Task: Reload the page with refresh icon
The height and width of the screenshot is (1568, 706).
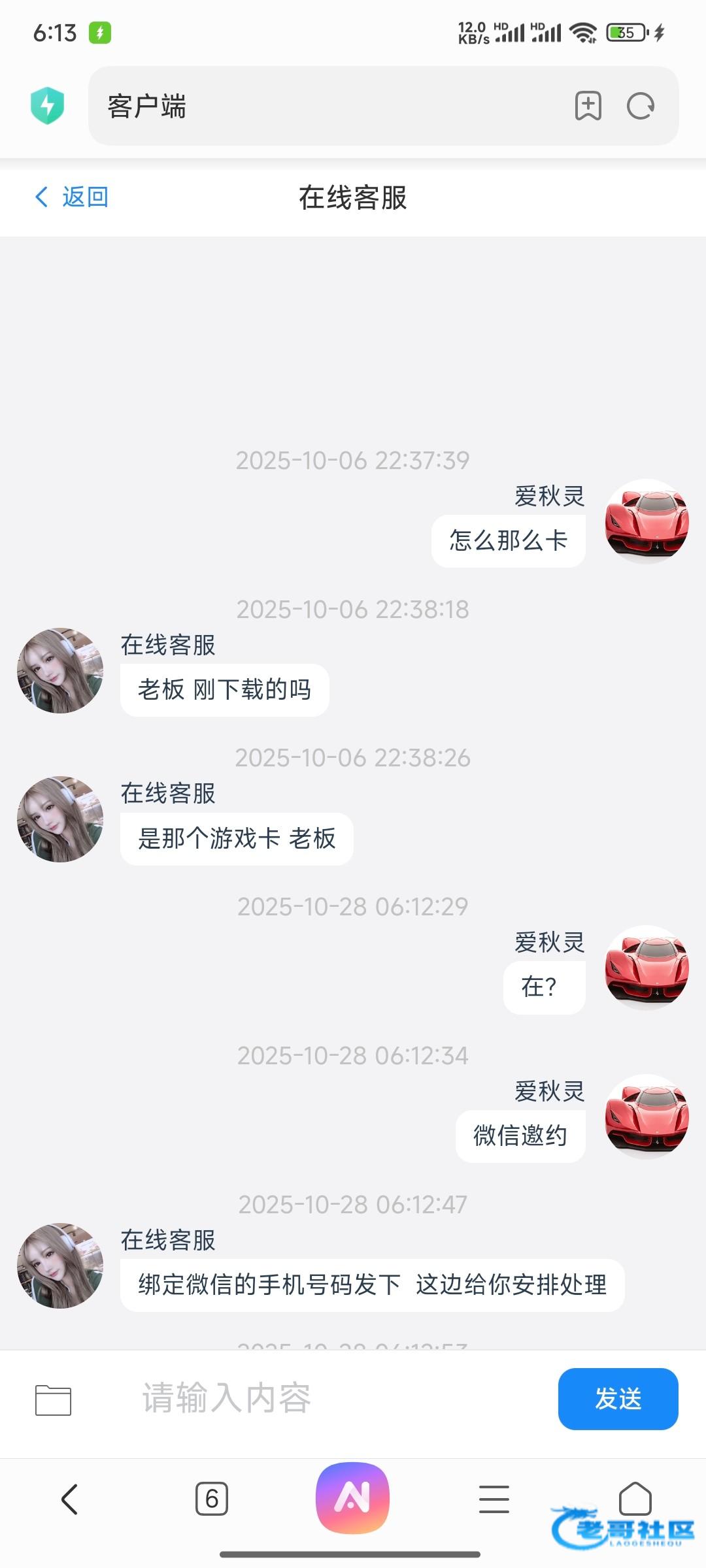Action: [640, 106]
